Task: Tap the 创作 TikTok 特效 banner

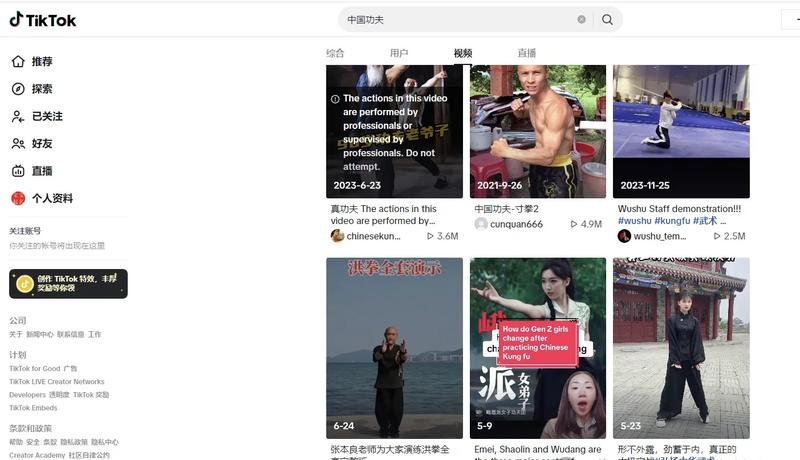Action: tap(68, 283)
